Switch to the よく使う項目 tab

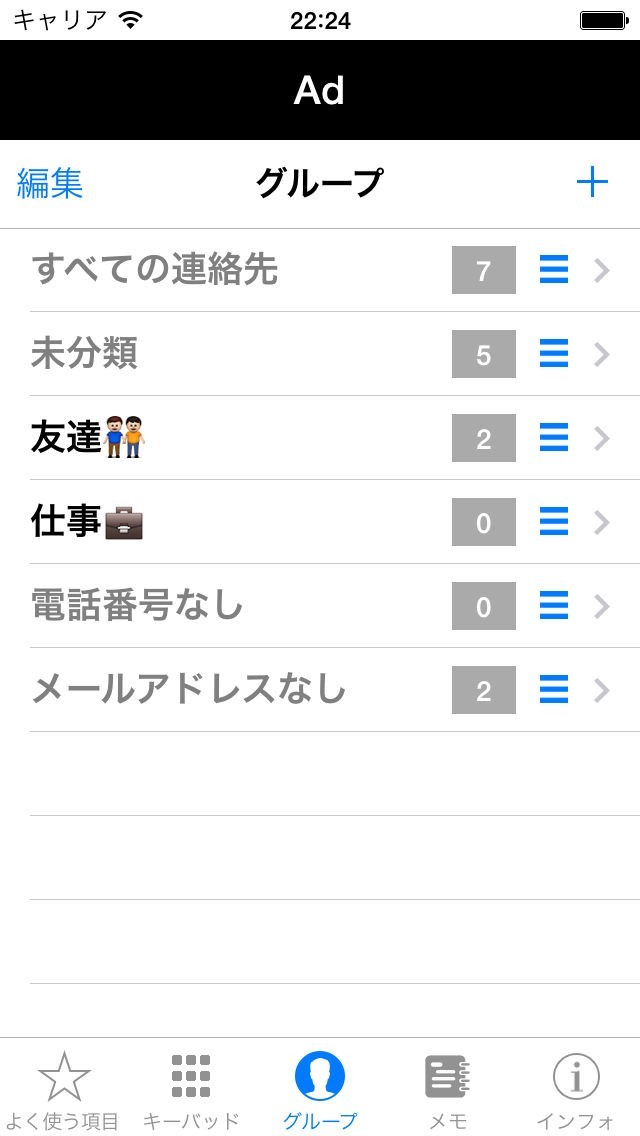(x=64, y=1089)
